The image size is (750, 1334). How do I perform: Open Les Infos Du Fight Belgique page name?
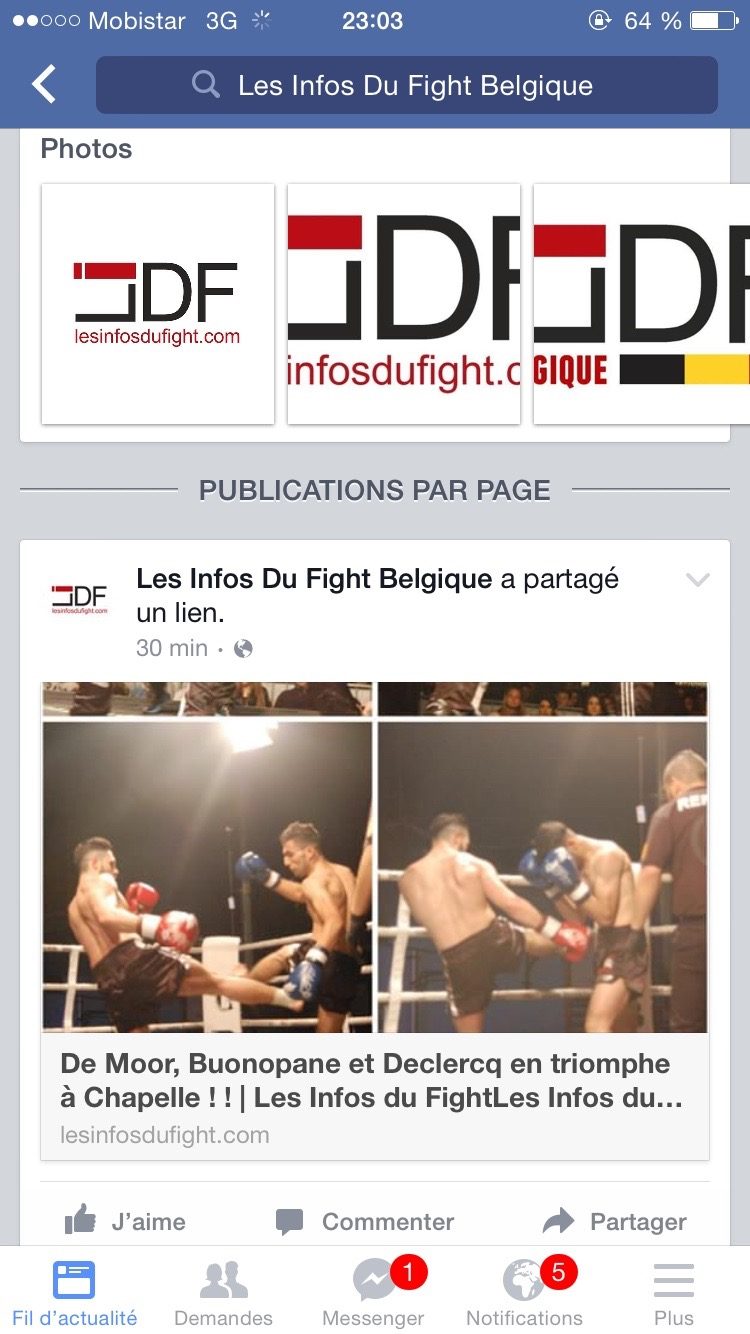pos(314,579)
